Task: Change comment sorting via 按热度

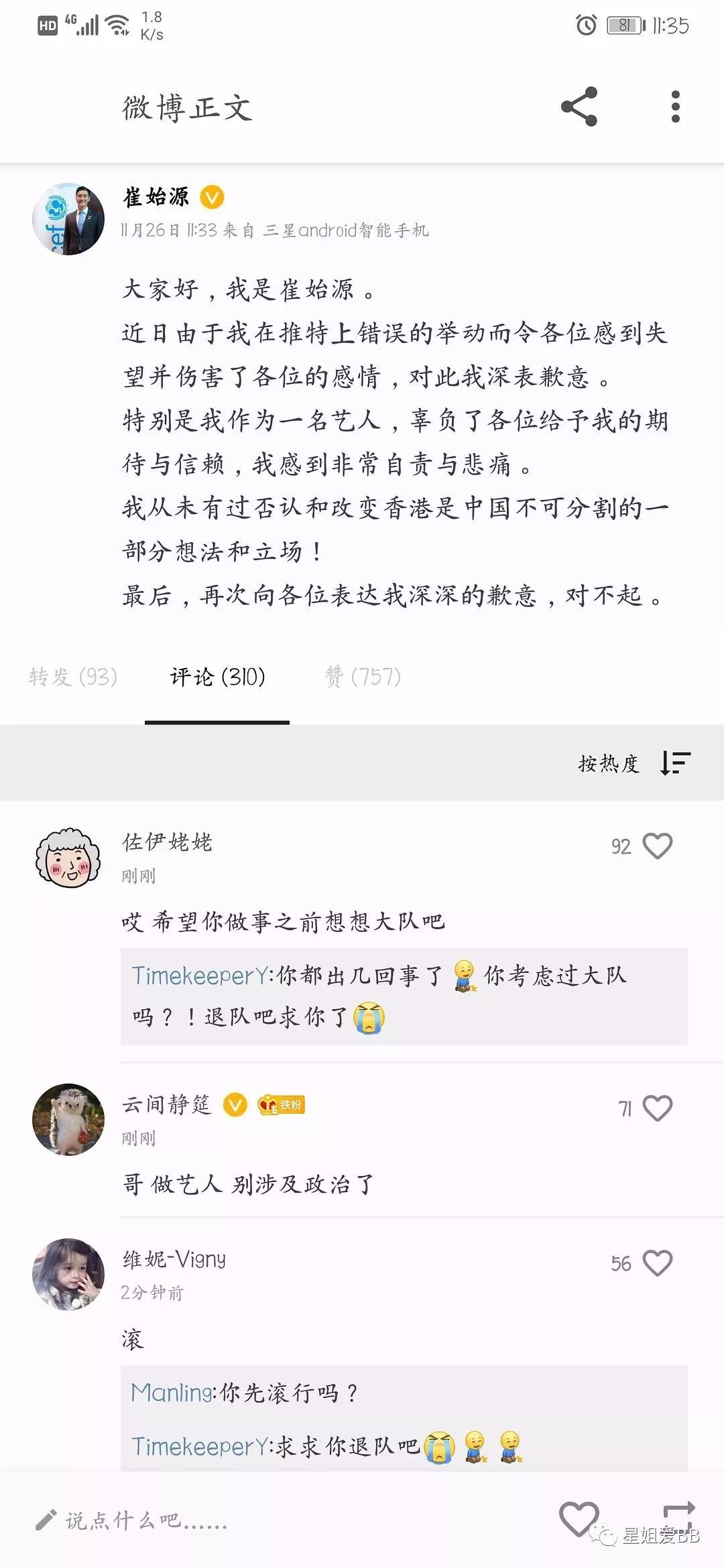Action: tap(633, 763)
